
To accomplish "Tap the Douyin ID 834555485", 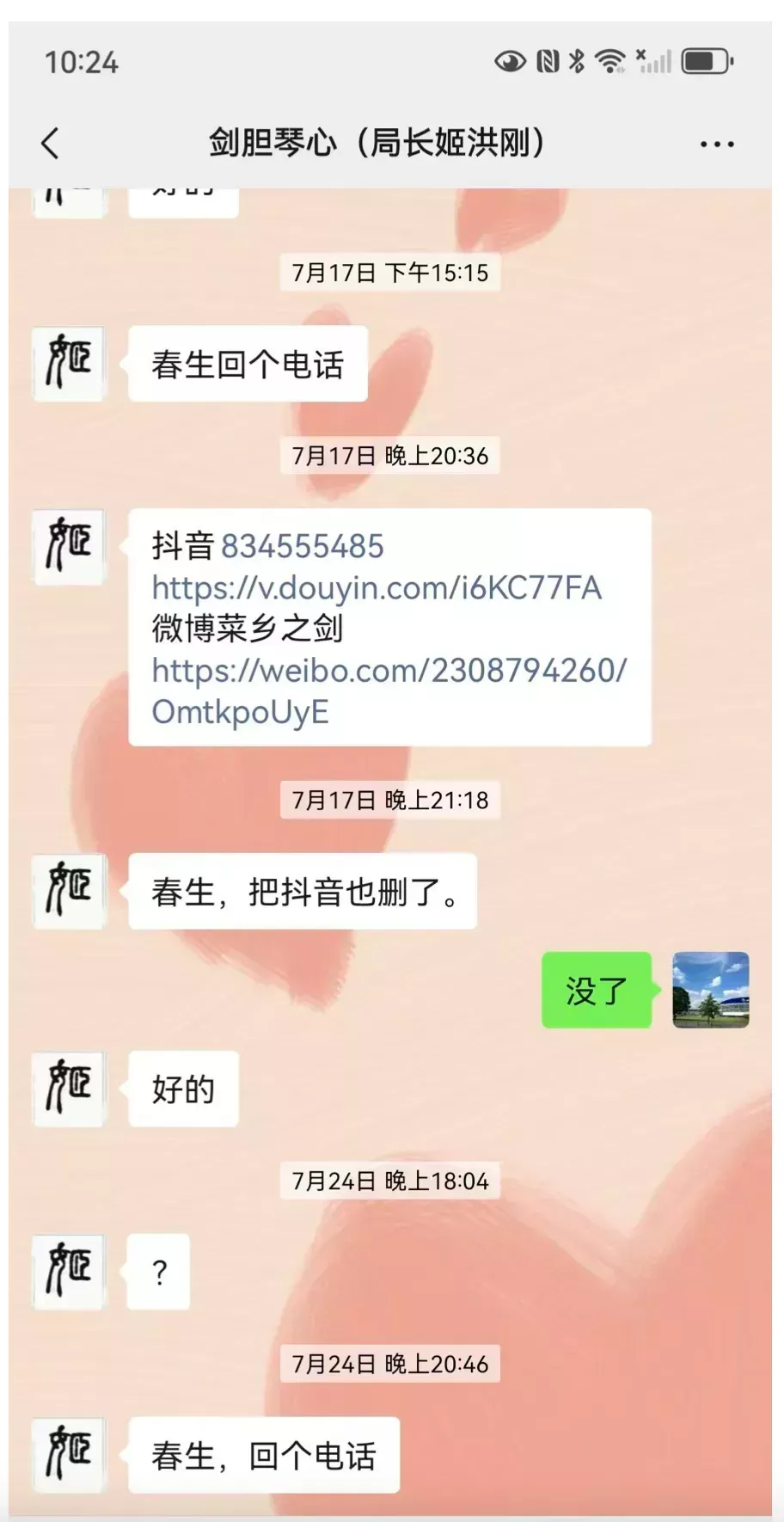I will click(303, 546).
